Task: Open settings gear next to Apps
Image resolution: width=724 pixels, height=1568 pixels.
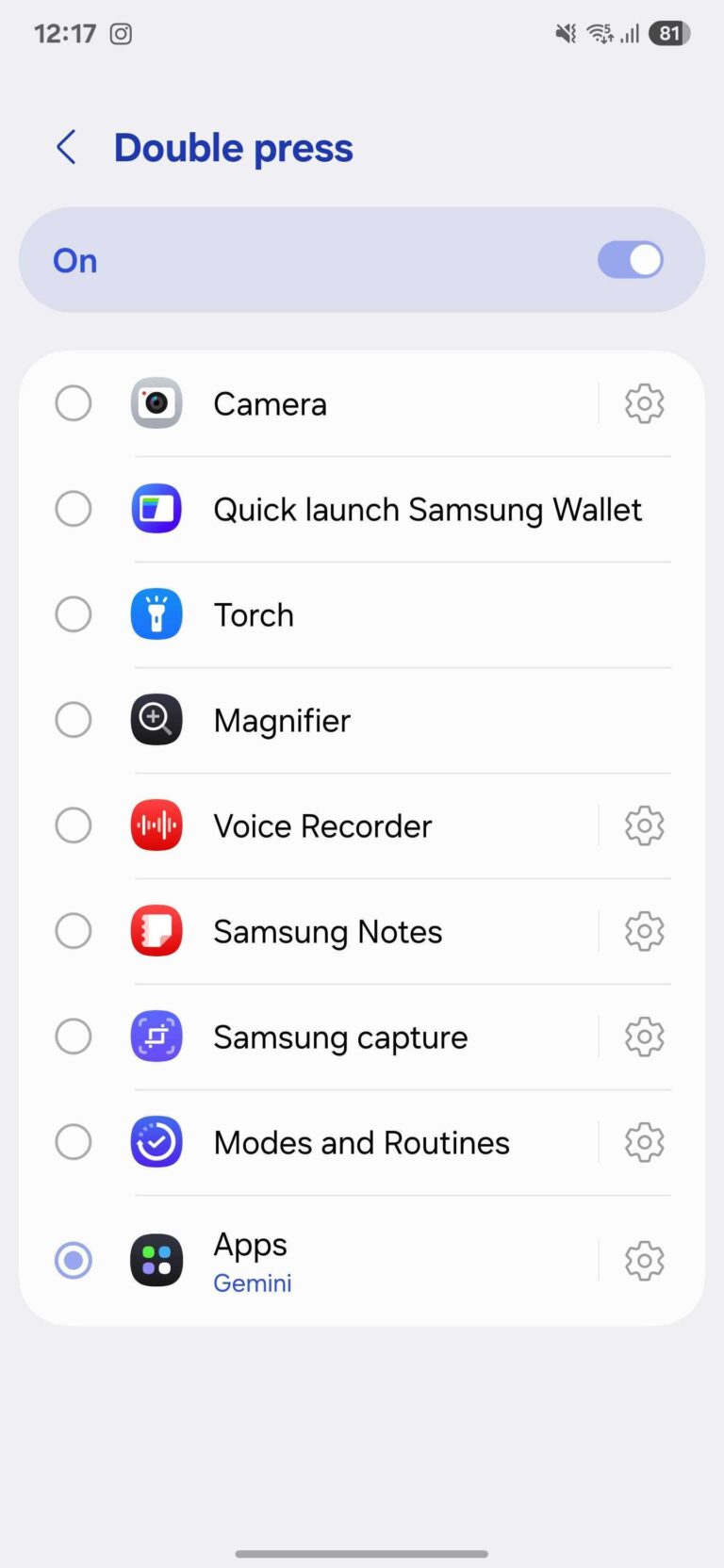Action: (x=644, y=1261)
